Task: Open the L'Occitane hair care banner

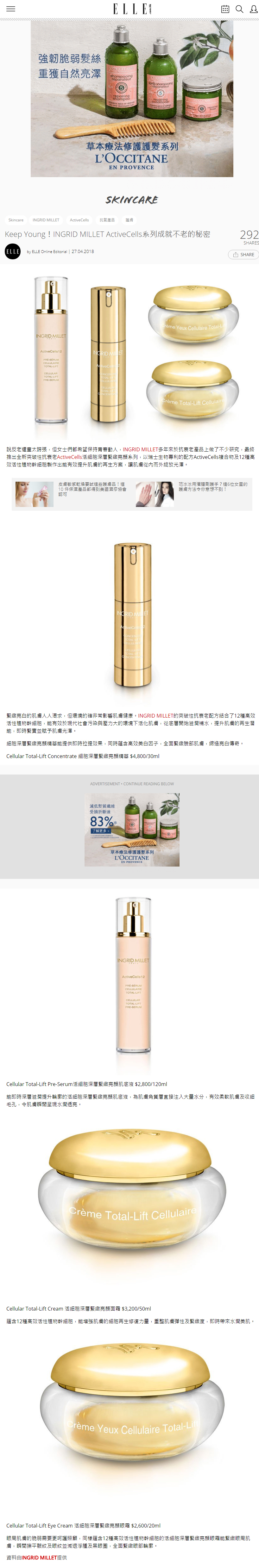Action: (x=132, y=99)
